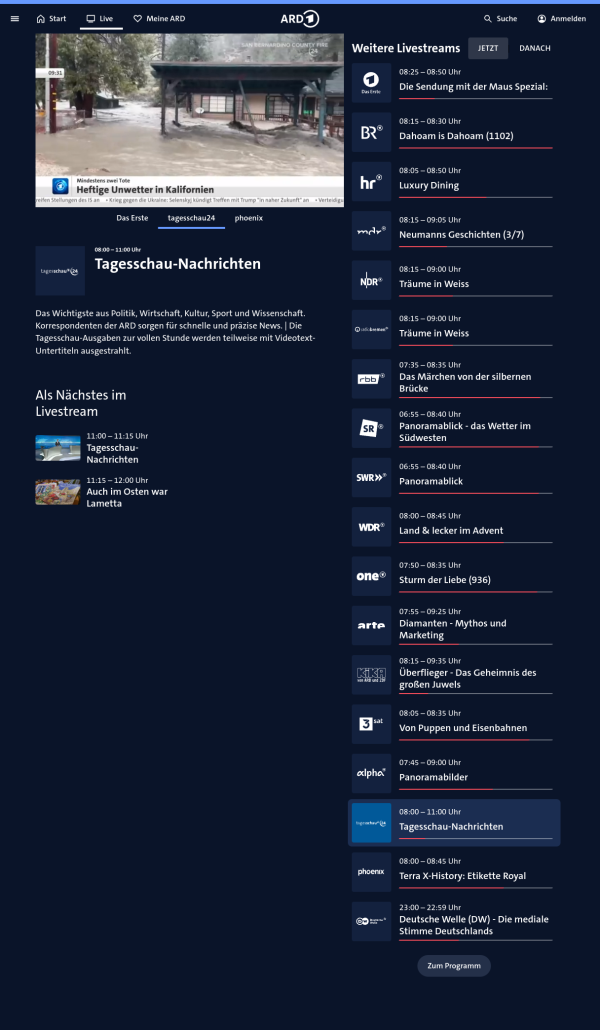This screenshot has width=600, height=1030.
Task: Go to the Start page
Action: [51, 18]
